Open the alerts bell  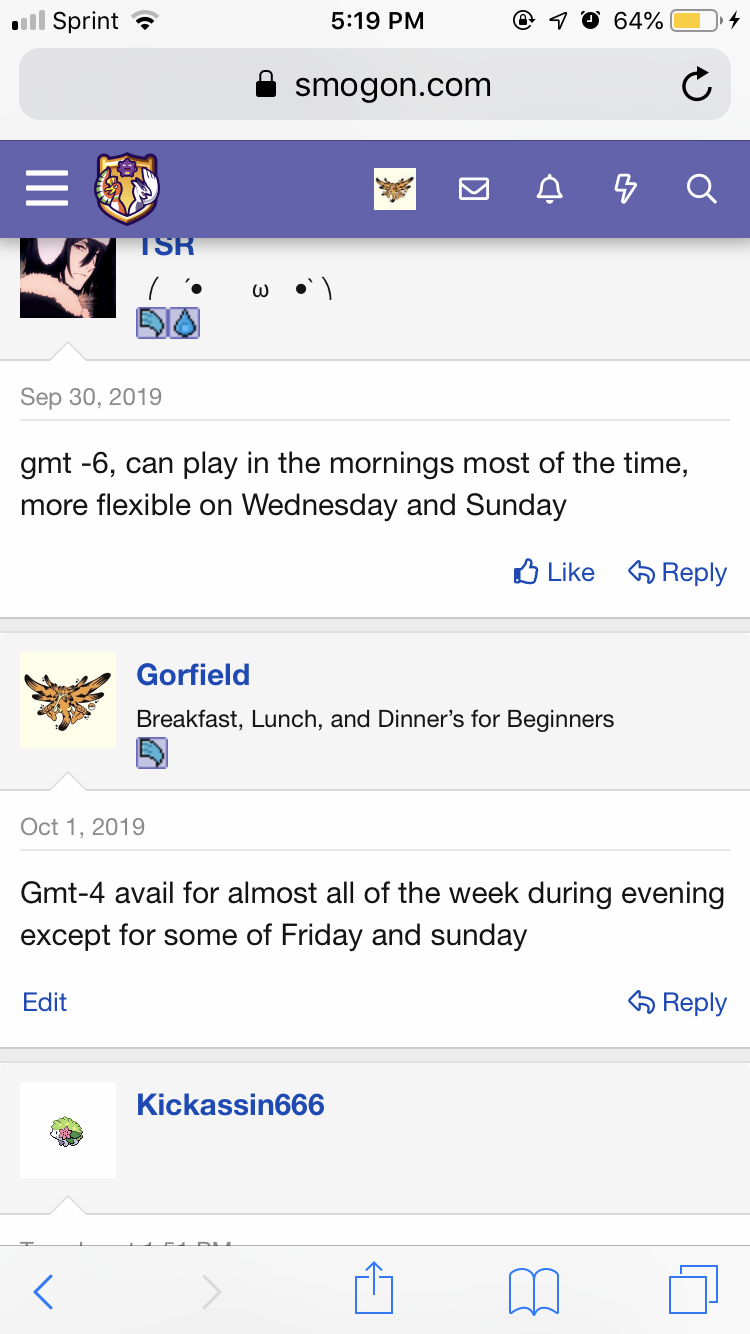[550, 188]
